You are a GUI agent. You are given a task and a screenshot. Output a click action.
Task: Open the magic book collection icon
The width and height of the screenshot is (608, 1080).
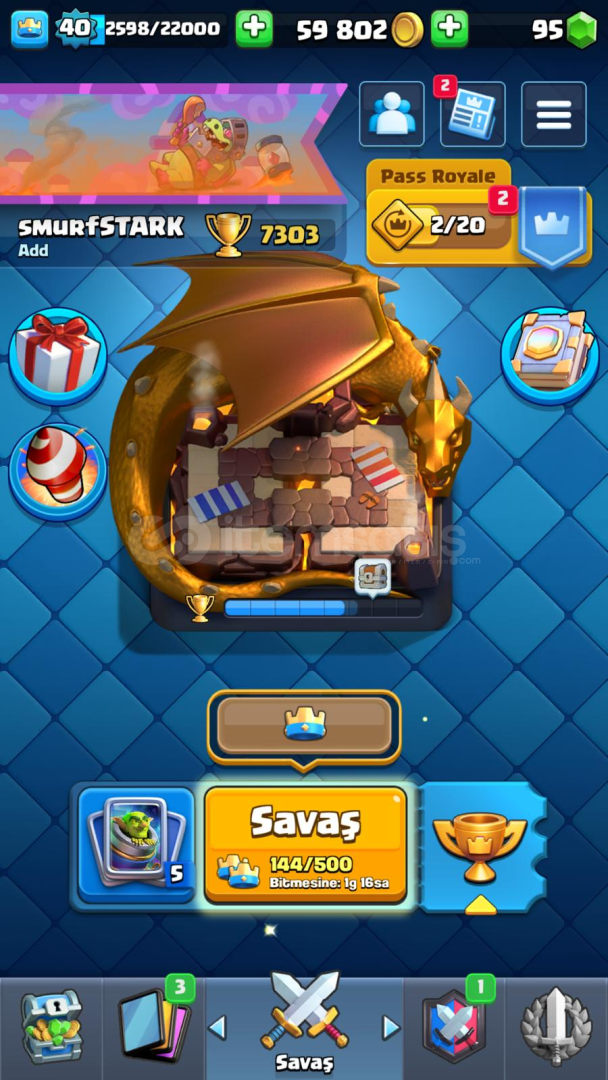coord(549,356)
